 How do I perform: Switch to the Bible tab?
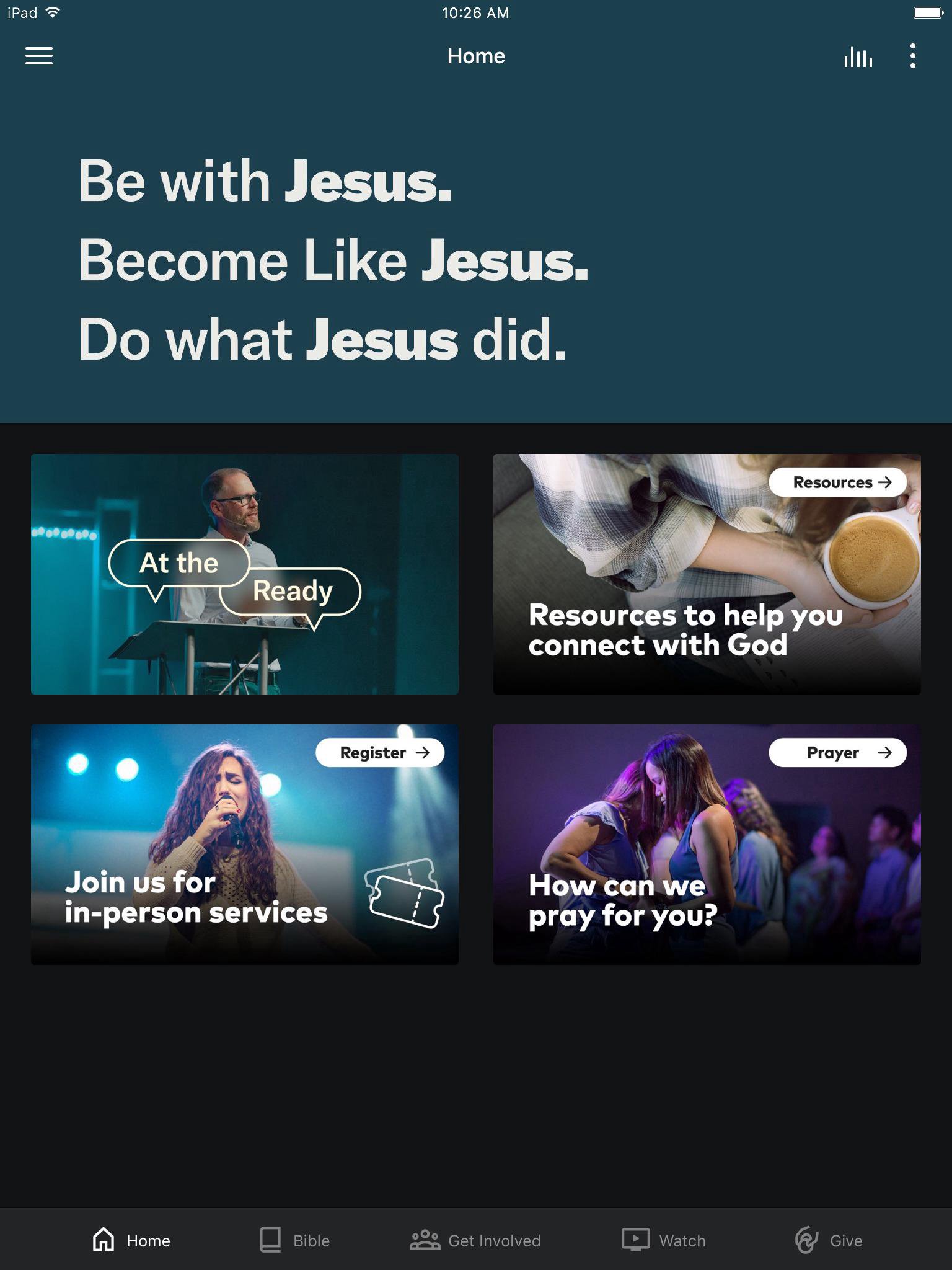tap(295, 1240)
